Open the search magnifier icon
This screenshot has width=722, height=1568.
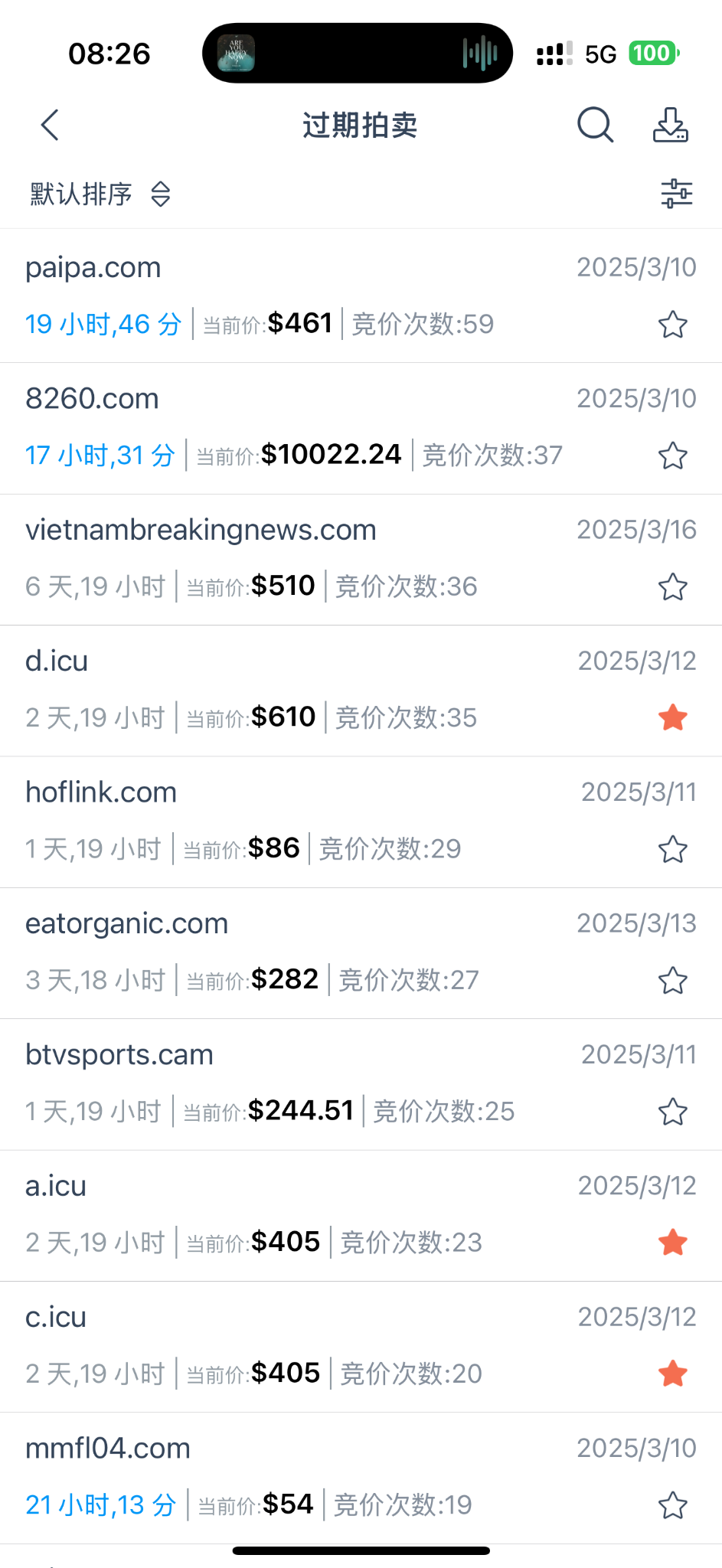coord(595,125)
